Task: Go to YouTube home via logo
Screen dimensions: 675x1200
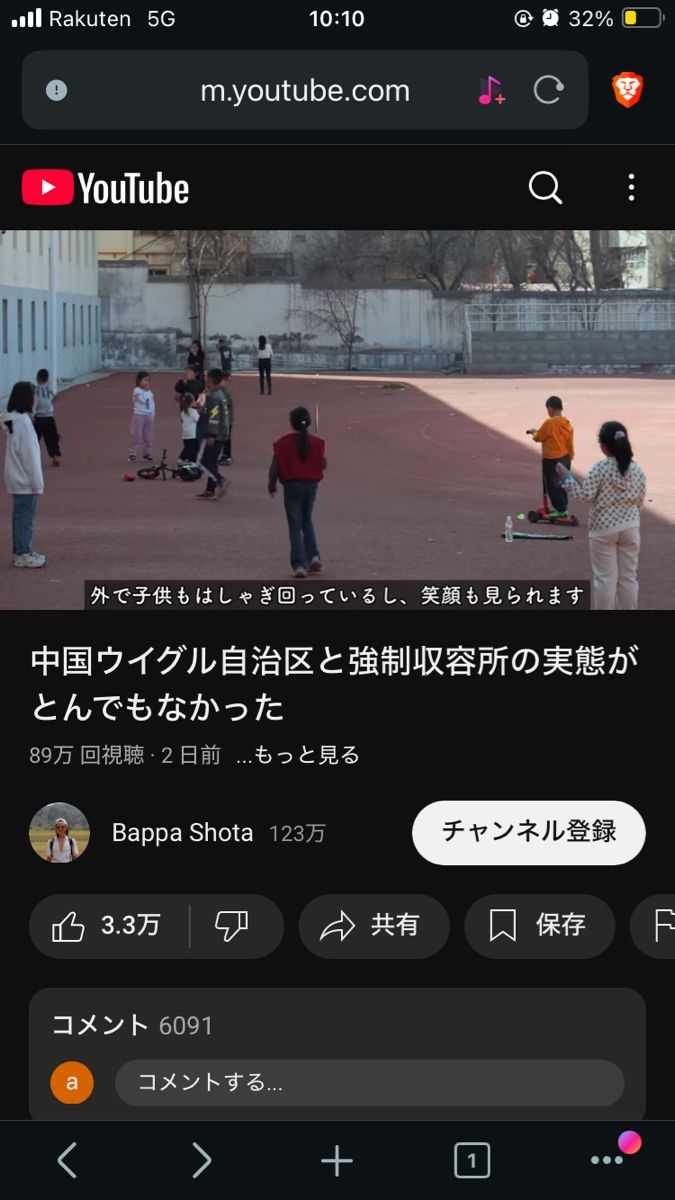Action: coord(105,188)
